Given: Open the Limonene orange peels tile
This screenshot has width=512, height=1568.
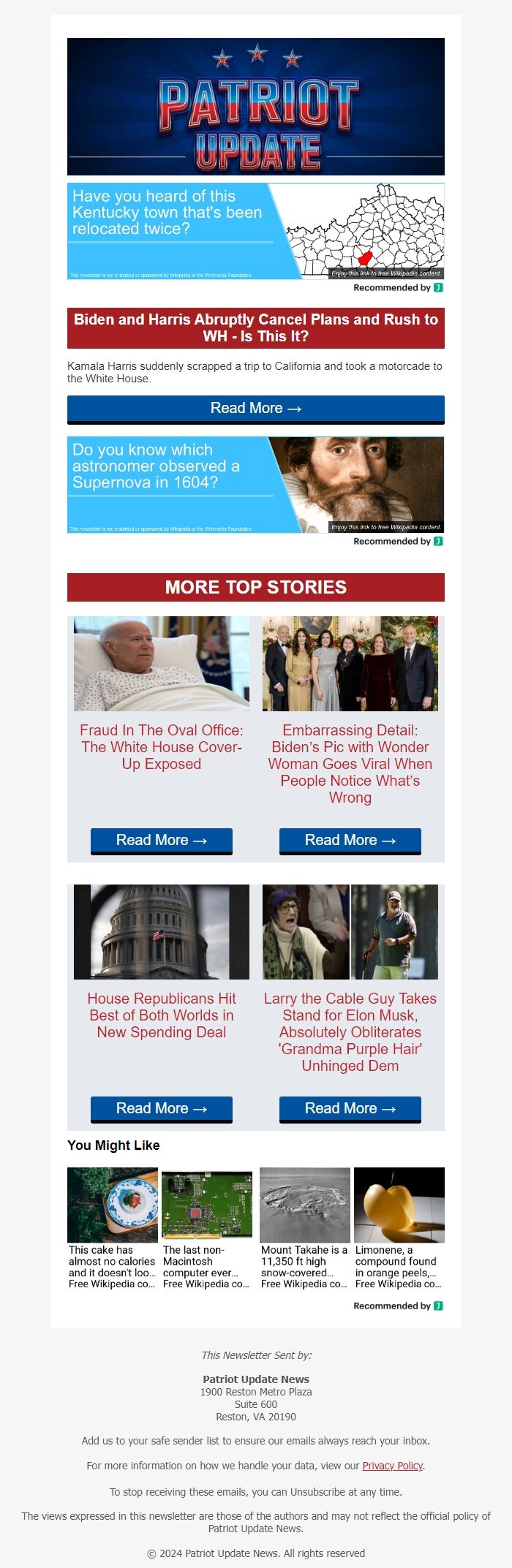Looking at the screenshot, I should click(x=399, y=1228).
